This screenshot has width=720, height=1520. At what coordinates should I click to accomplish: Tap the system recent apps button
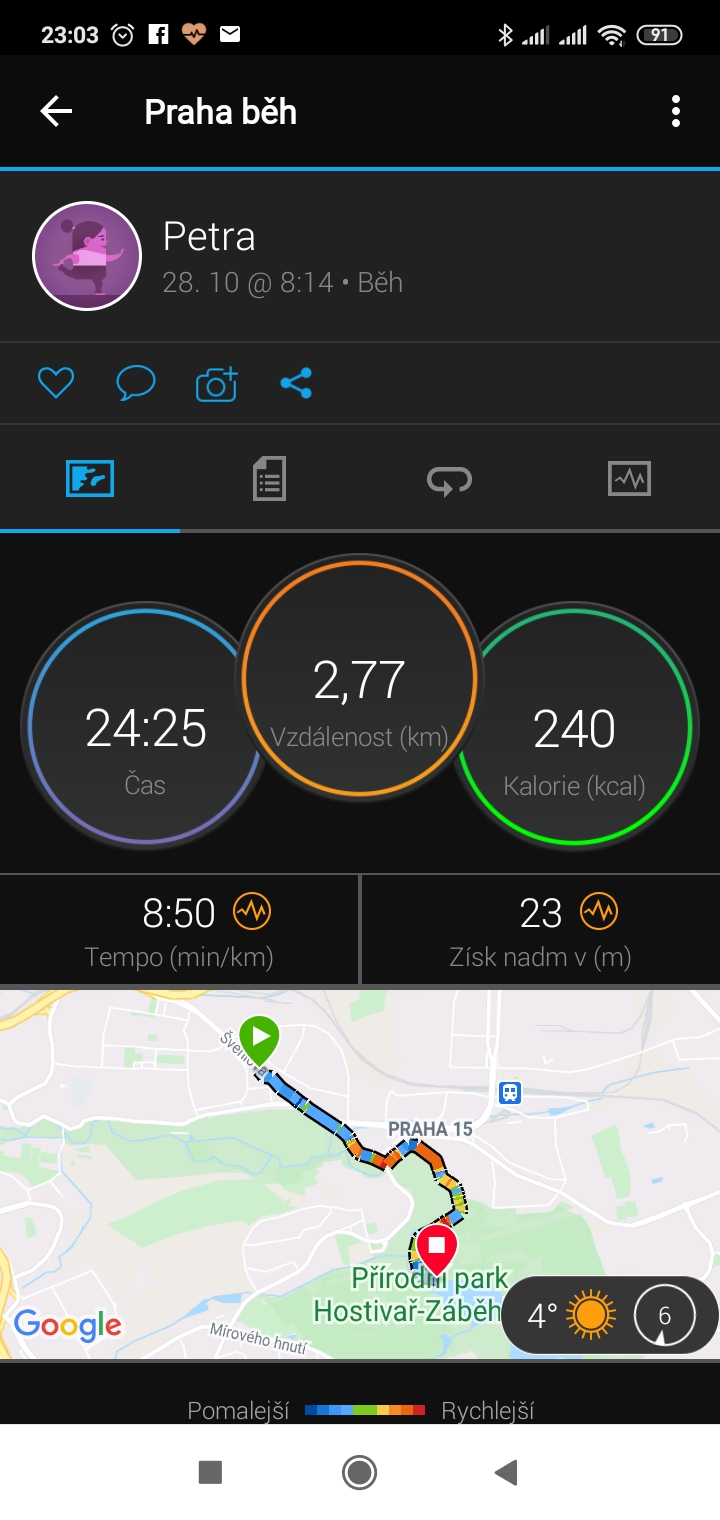tap(210, 1472)
